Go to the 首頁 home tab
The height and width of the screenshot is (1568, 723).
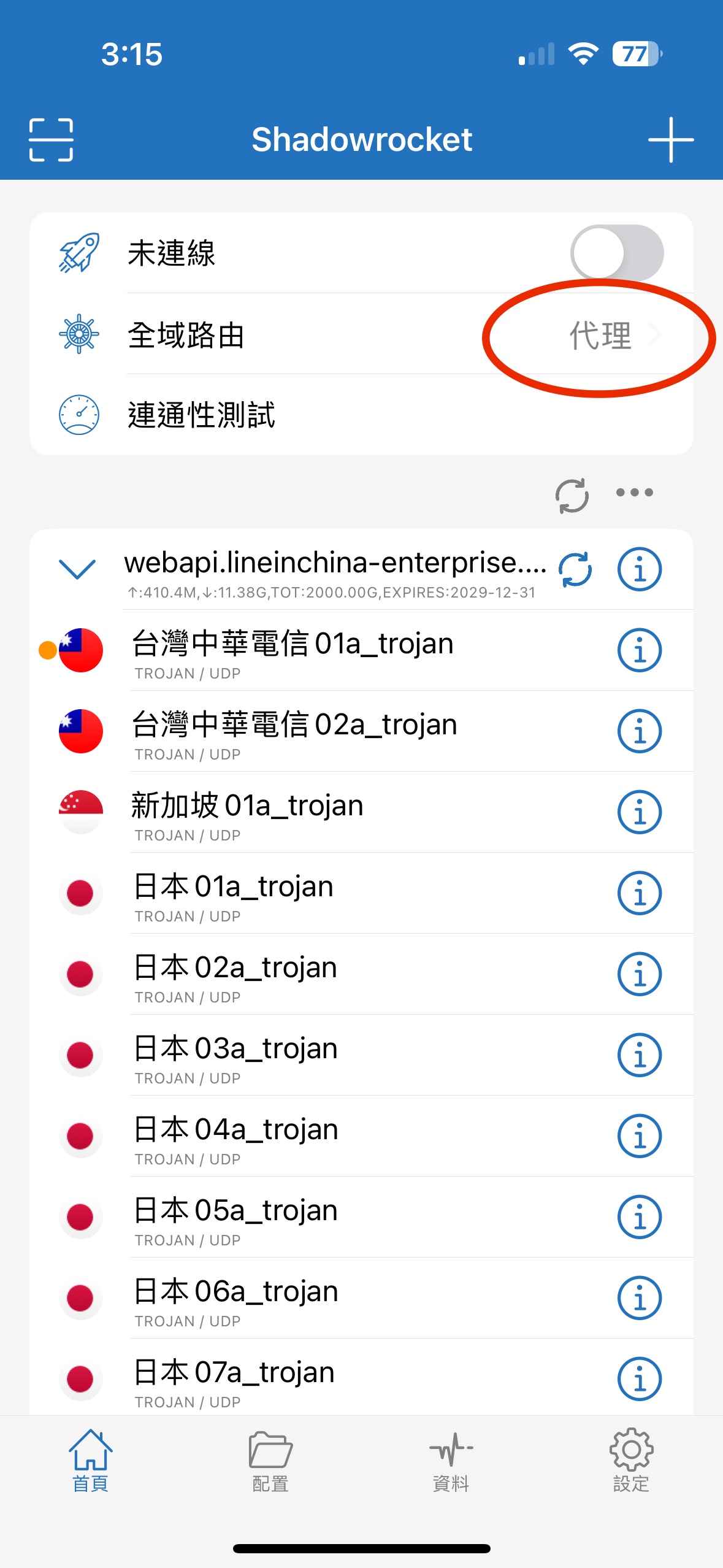click(x=91, y=1461)
